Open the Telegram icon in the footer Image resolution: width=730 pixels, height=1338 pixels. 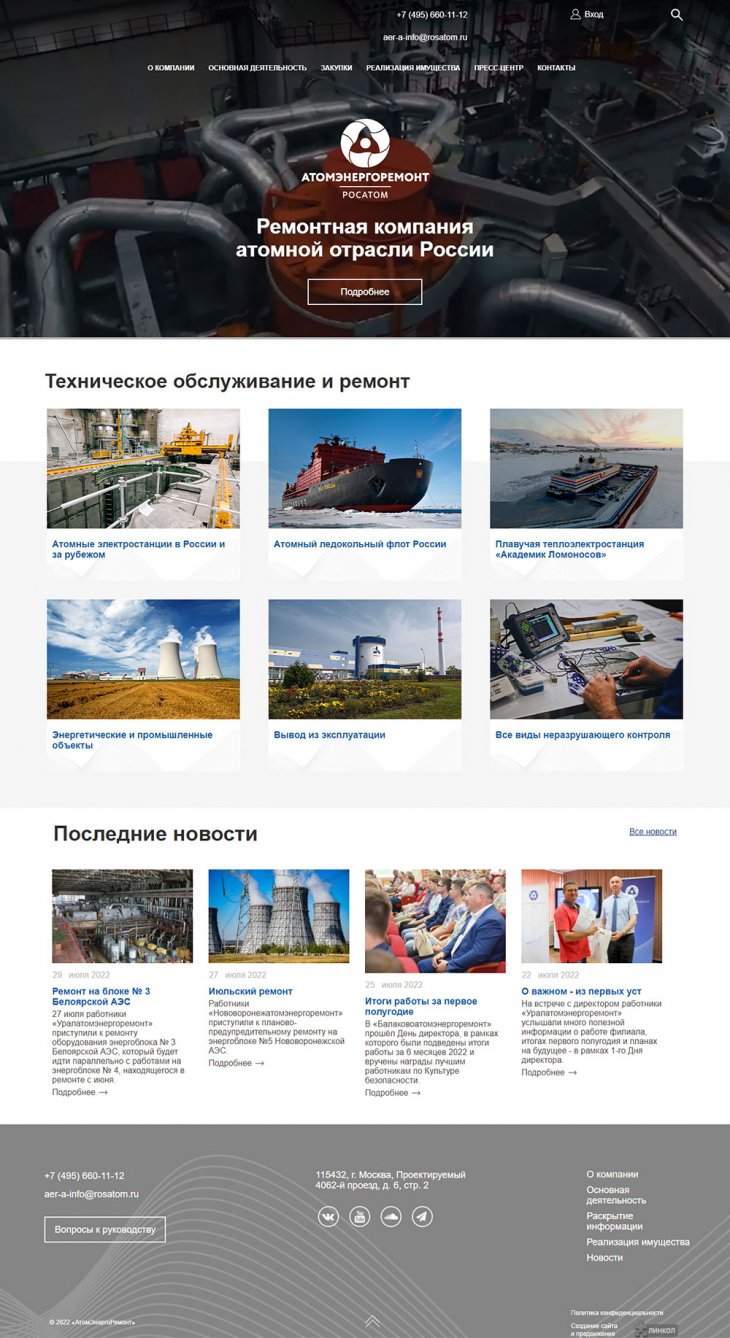[x=422, y=1216]
